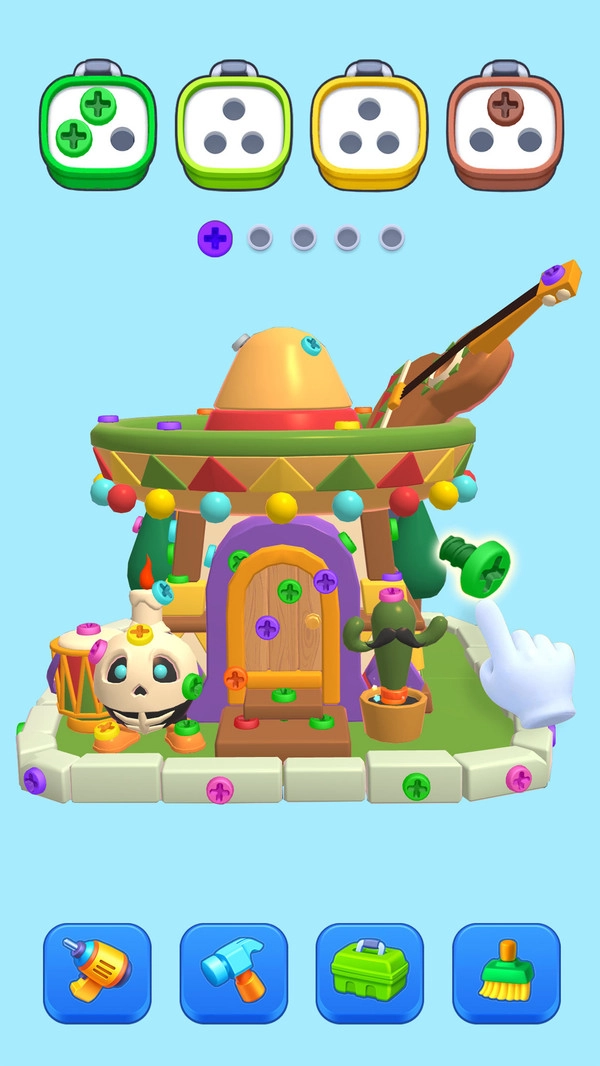Remove the orange screw on the door frame

[235, 679]
